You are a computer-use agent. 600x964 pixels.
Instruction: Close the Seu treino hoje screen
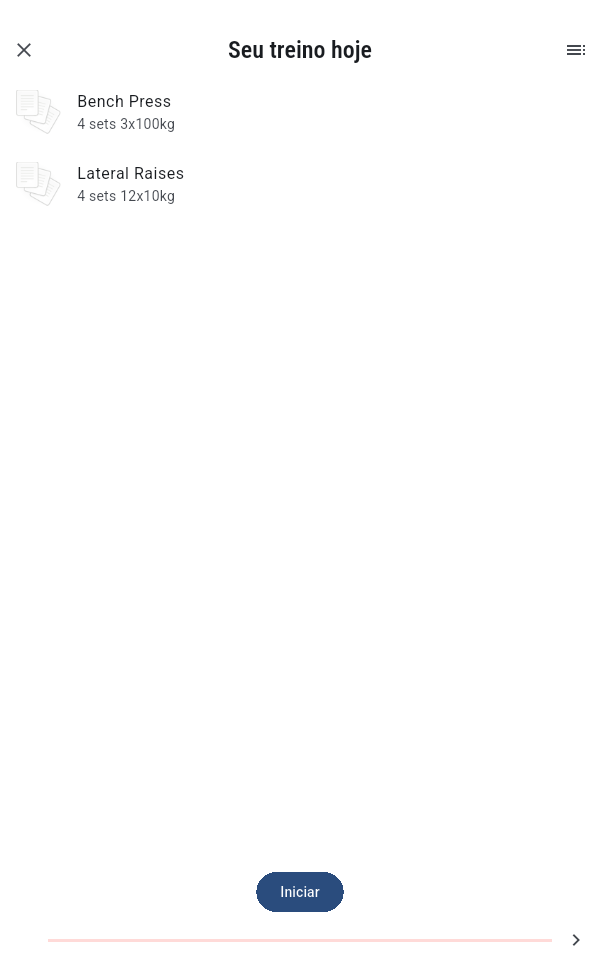pyautogui.click(x=24, y=50)
